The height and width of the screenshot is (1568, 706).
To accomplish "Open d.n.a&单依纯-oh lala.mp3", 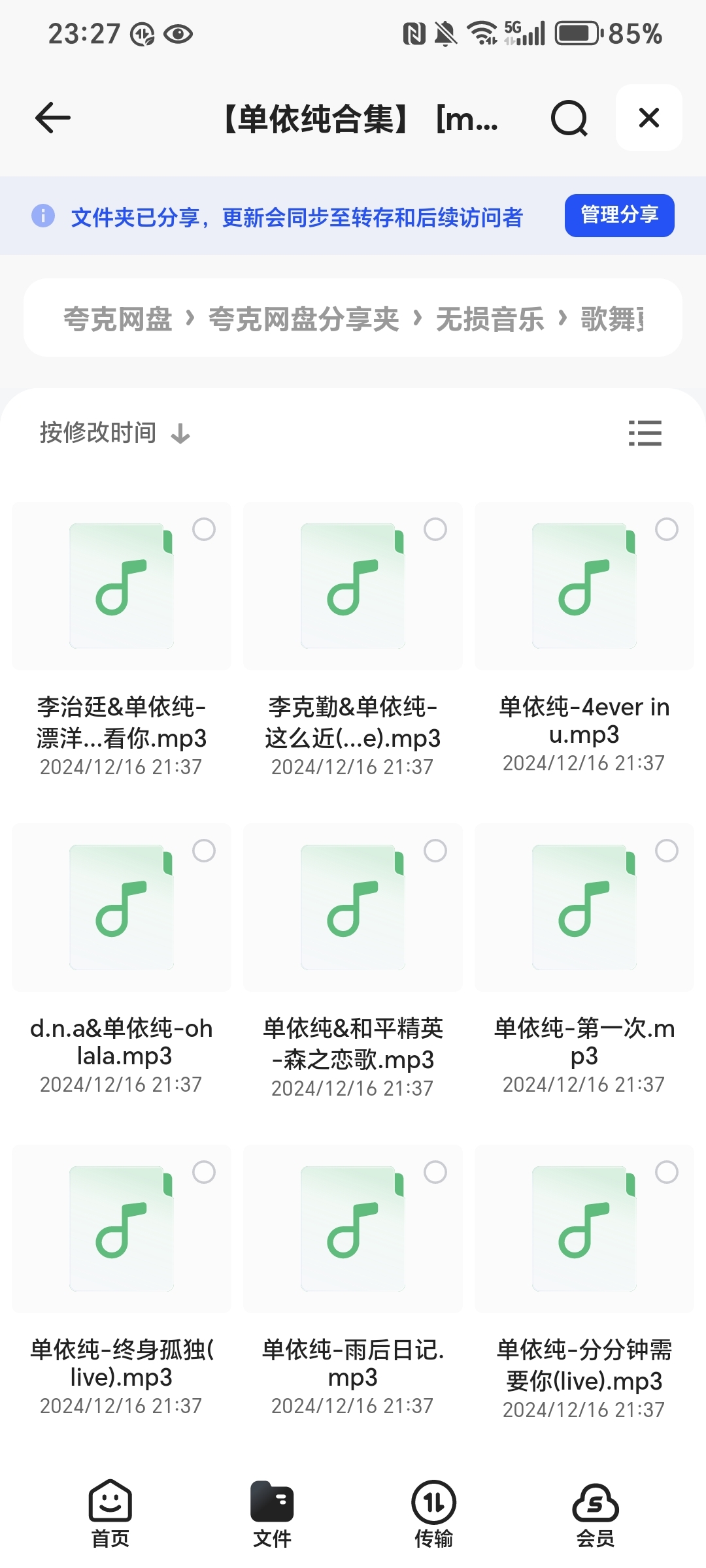I will [122, 907].
